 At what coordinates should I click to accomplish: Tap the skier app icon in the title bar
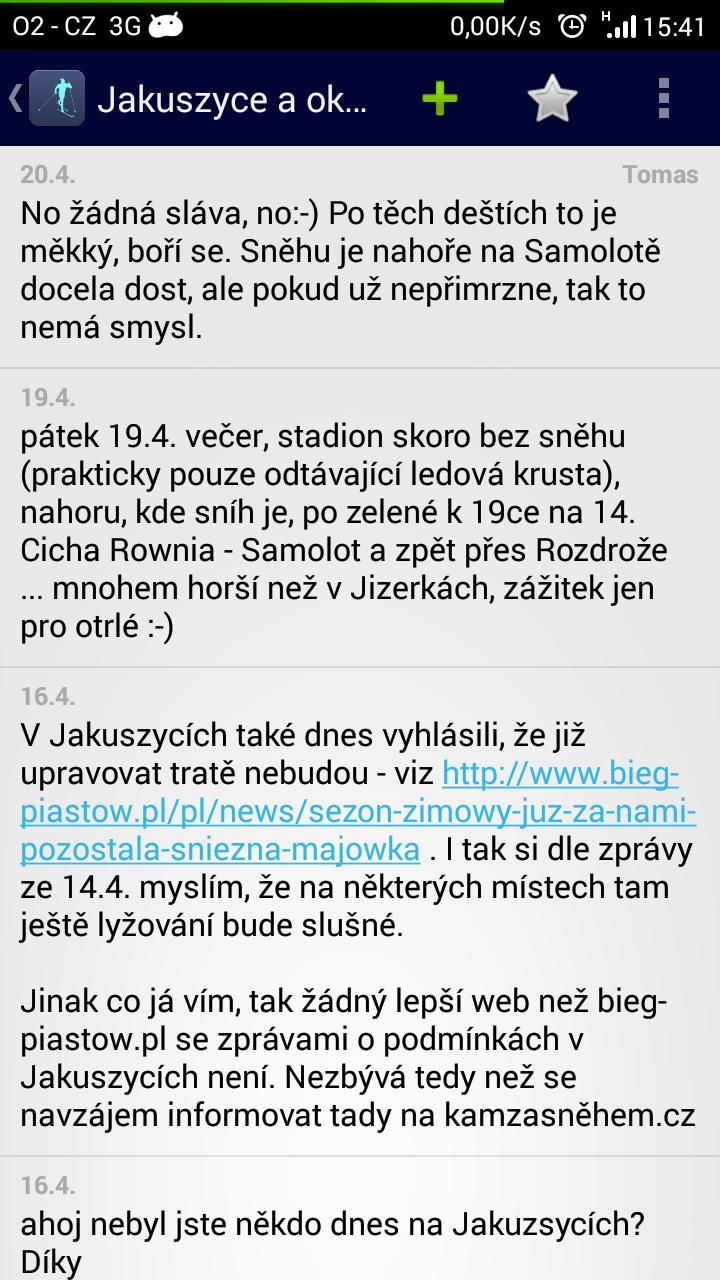pos(59,100)
